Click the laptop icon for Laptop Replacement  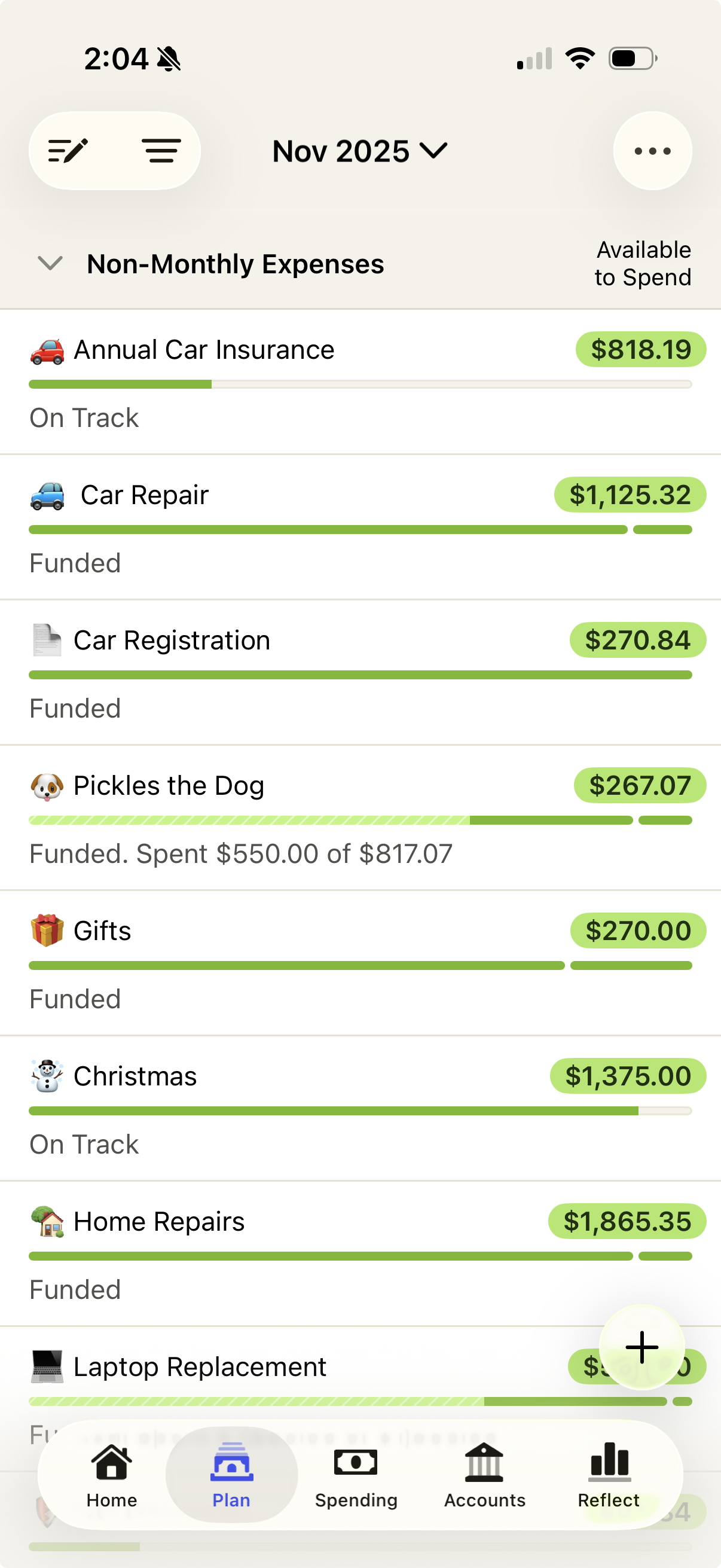[x=48, y=1366]
